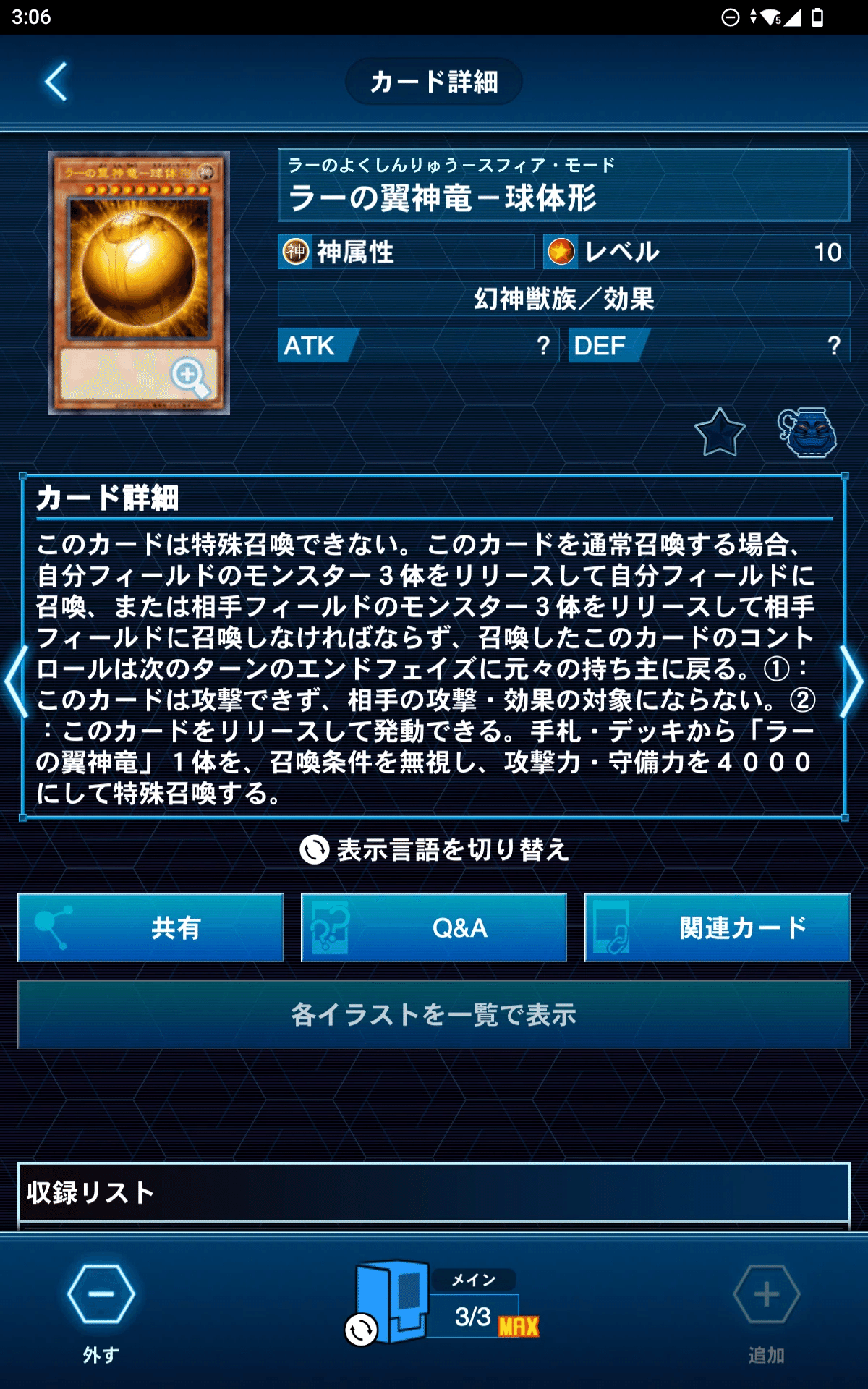Tap 各イラストを一覧で表示 button

[434, 1014]
